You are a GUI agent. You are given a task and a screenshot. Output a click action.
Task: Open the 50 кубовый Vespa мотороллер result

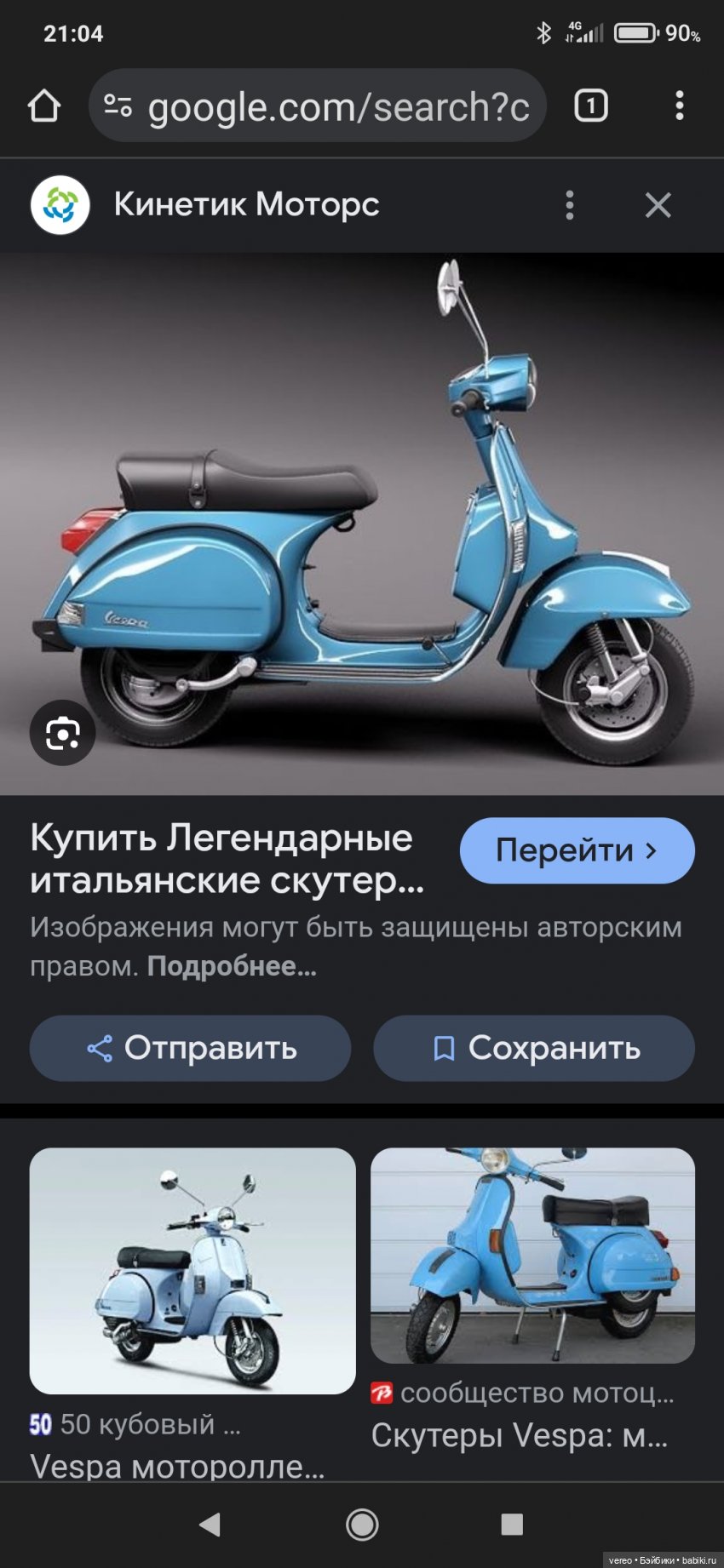pos(192,1270)
